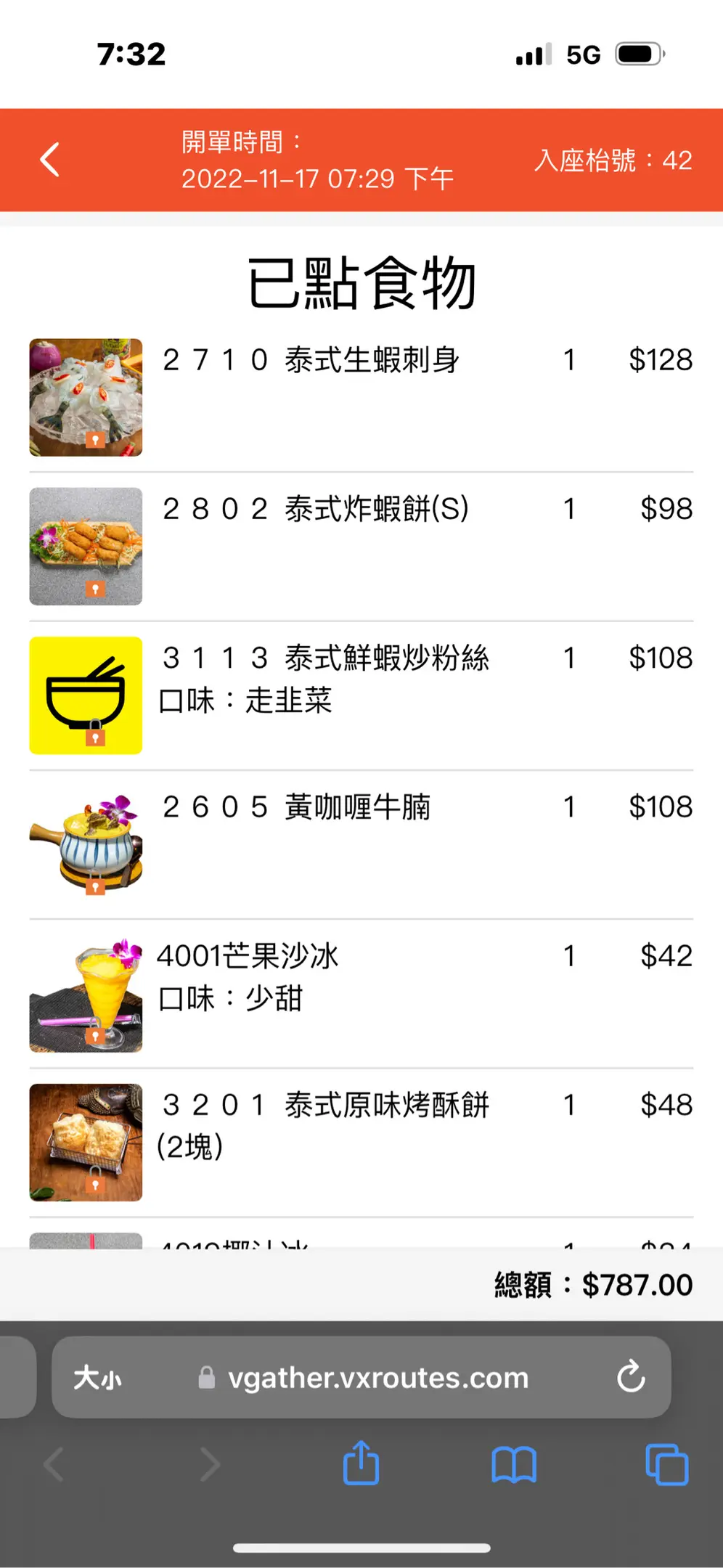Go back using the header arrow
Viewport: 723px width, 1568px height.
pyautogui.click(x=50, y=160)
